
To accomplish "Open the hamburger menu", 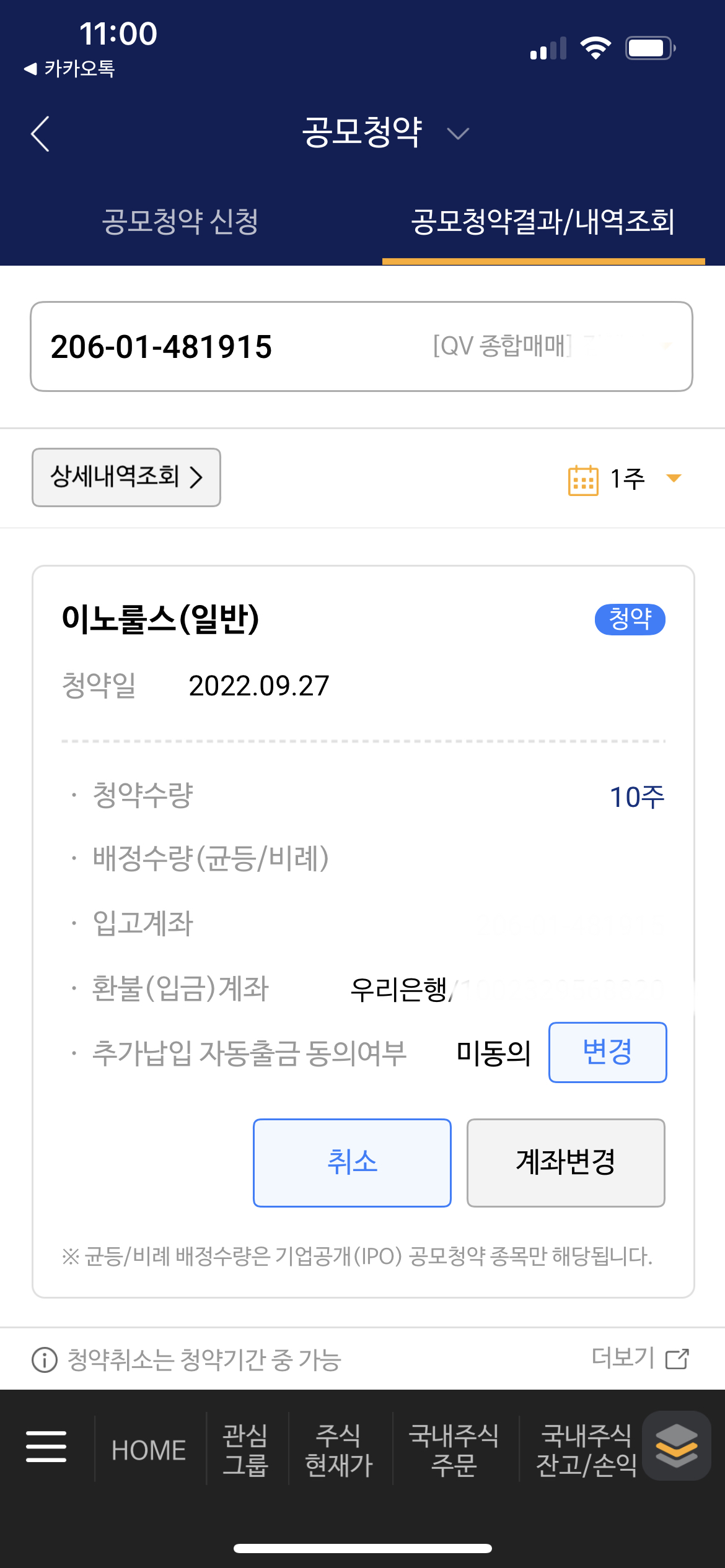I will tap(46, 1447).
